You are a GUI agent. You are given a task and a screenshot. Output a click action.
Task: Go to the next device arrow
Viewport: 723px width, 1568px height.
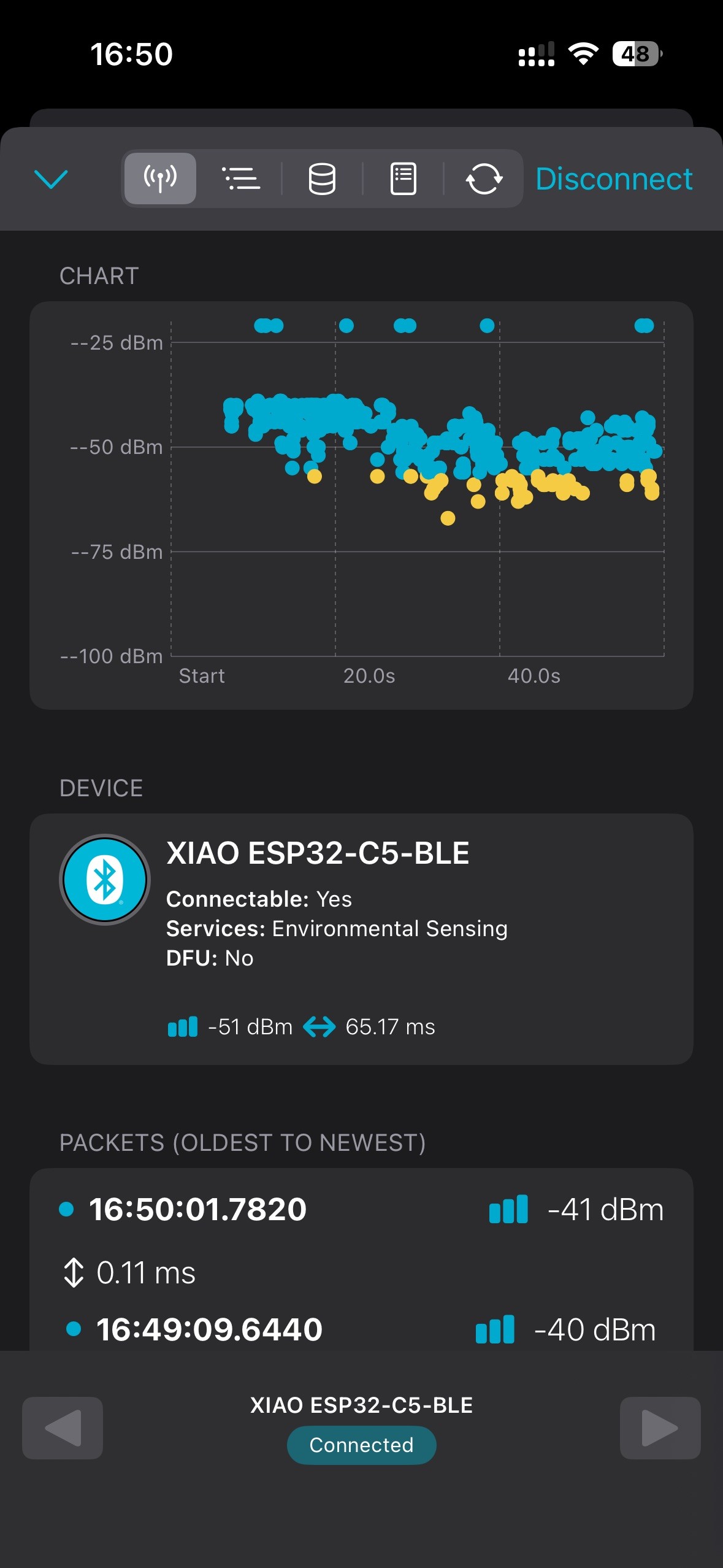click(660, 1428)
